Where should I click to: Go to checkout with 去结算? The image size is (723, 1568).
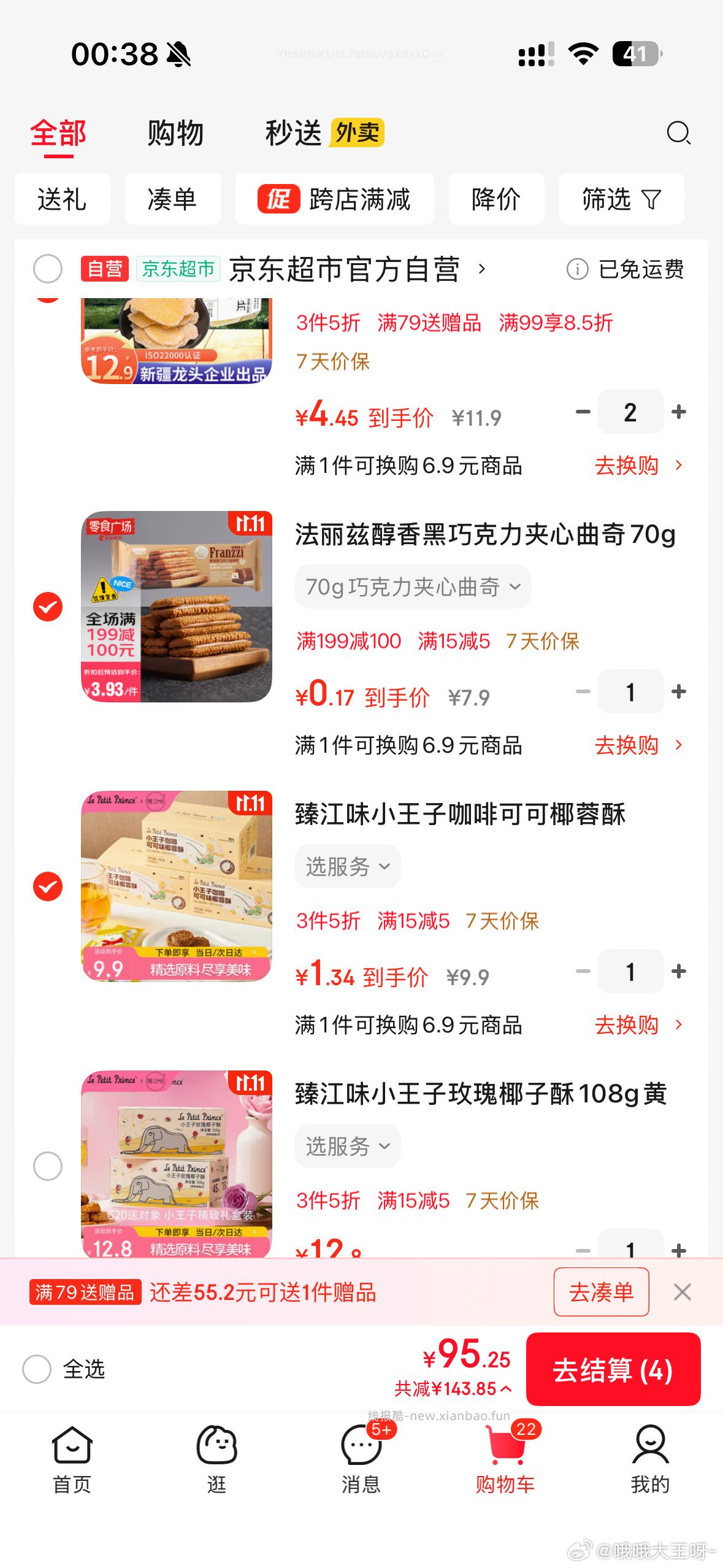613,1370
